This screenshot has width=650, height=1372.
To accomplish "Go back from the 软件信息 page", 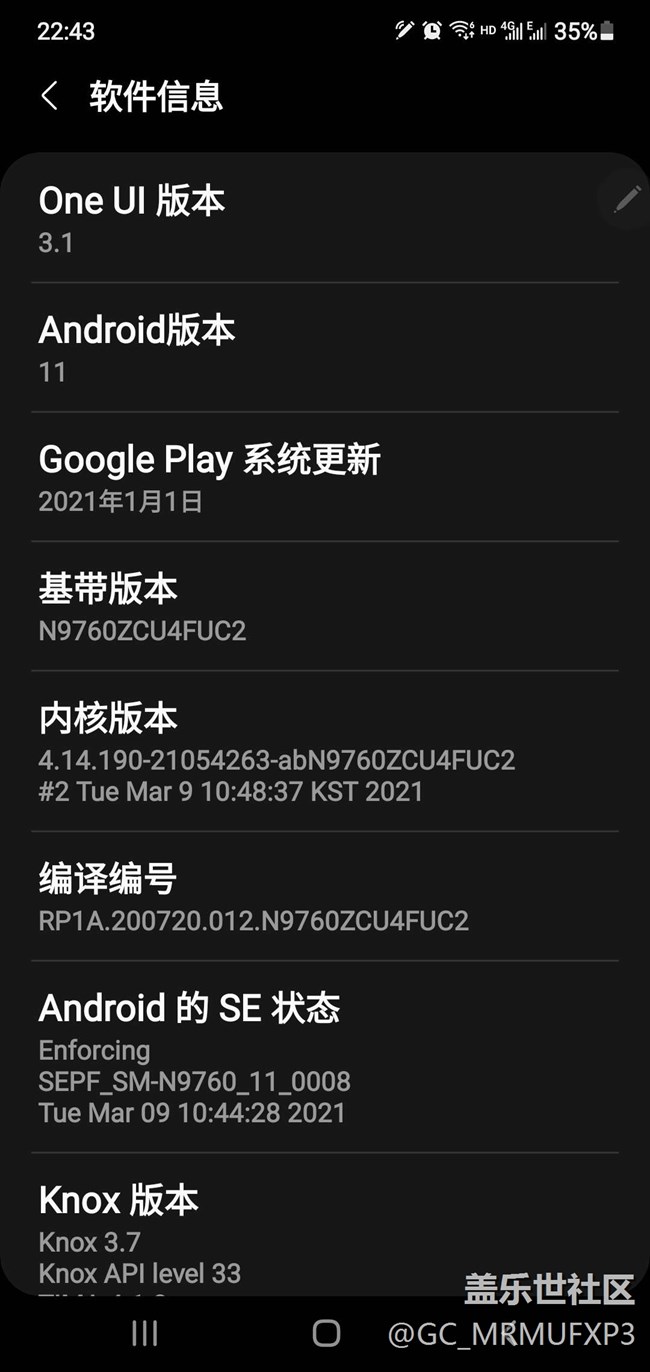I will click(49, 97).
